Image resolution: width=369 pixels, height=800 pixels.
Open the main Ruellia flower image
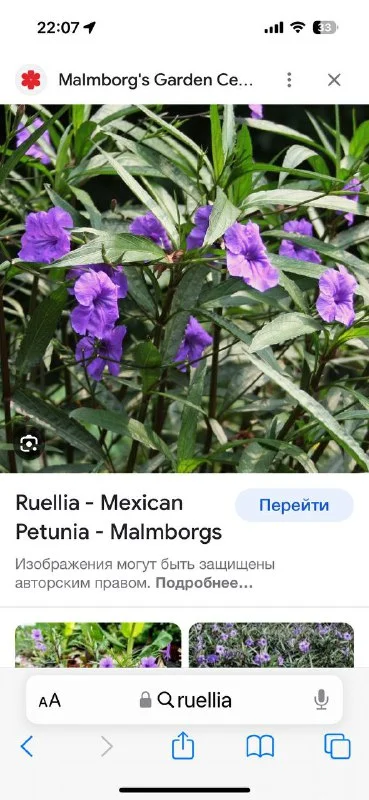click(184, 288)
